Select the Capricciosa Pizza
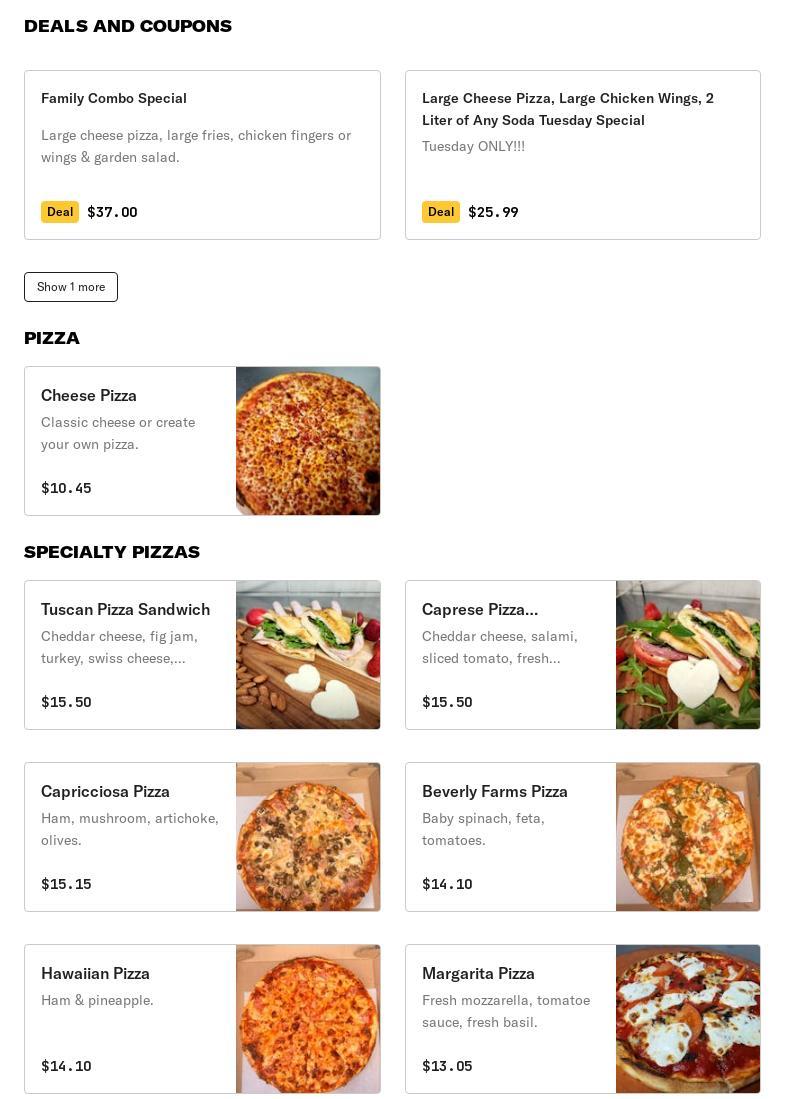The width and height of the screenshot is (785, 1099). click(x=203, y=837)
